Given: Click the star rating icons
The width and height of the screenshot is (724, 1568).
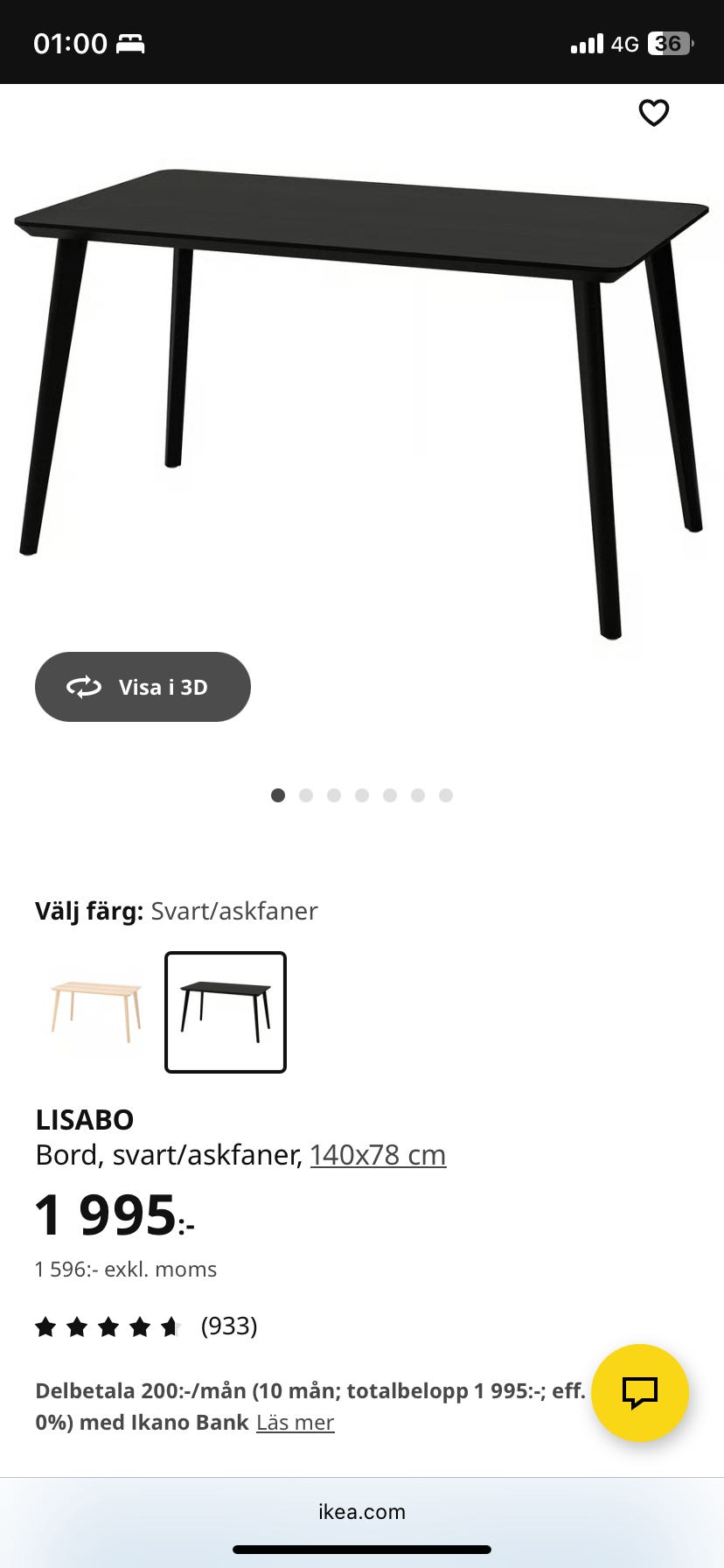Looking at the screenshot, I should click(x=108, y=1326).
